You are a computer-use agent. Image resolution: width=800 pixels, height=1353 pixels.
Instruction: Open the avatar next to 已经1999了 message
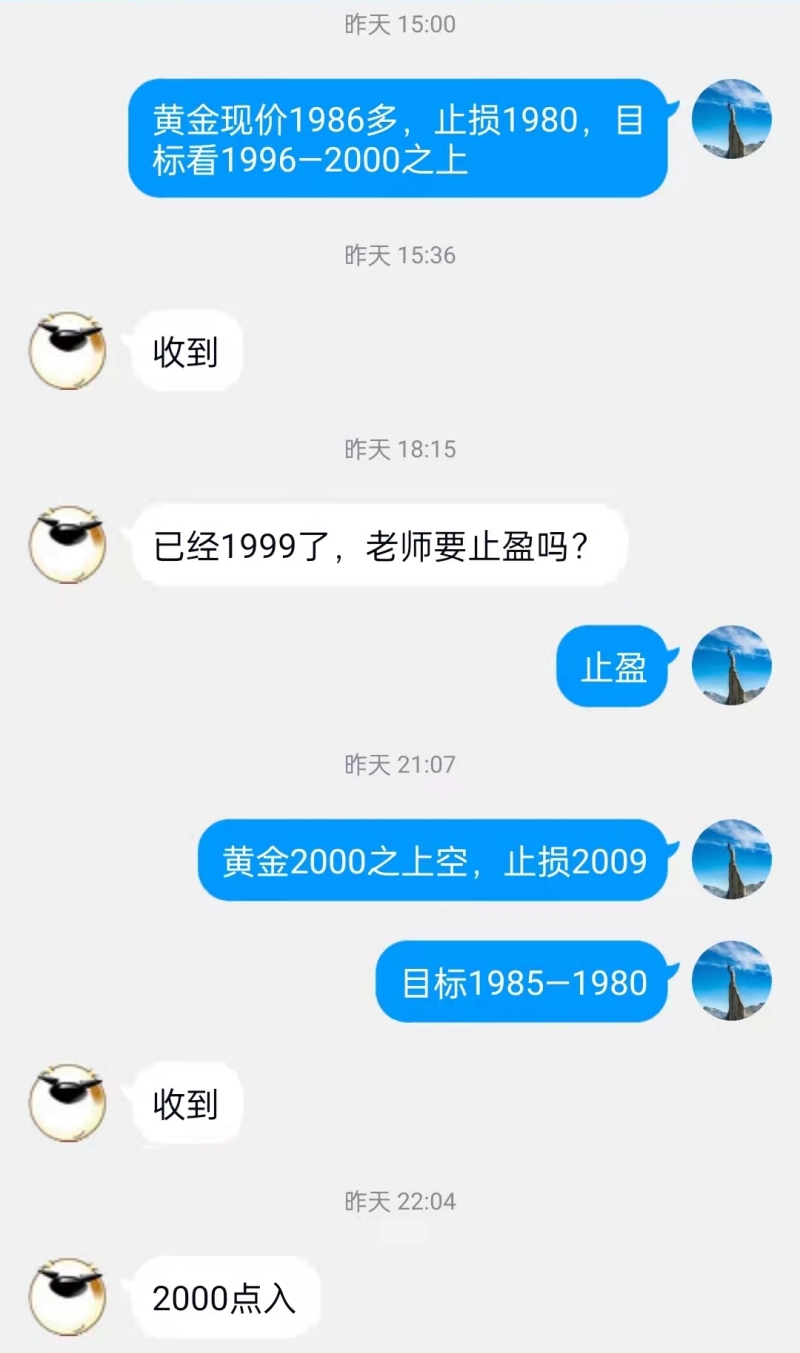pos(67,545)
